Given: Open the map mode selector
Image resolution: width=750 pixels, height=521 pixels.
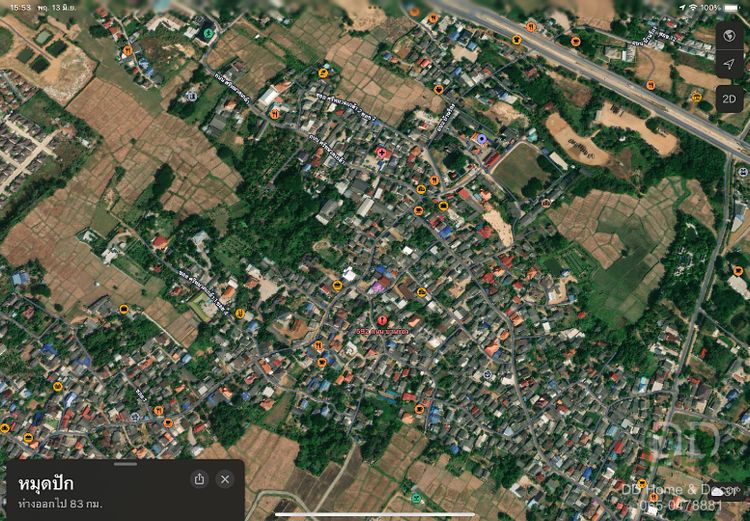Looking at the screenshot, I should 730,36.
